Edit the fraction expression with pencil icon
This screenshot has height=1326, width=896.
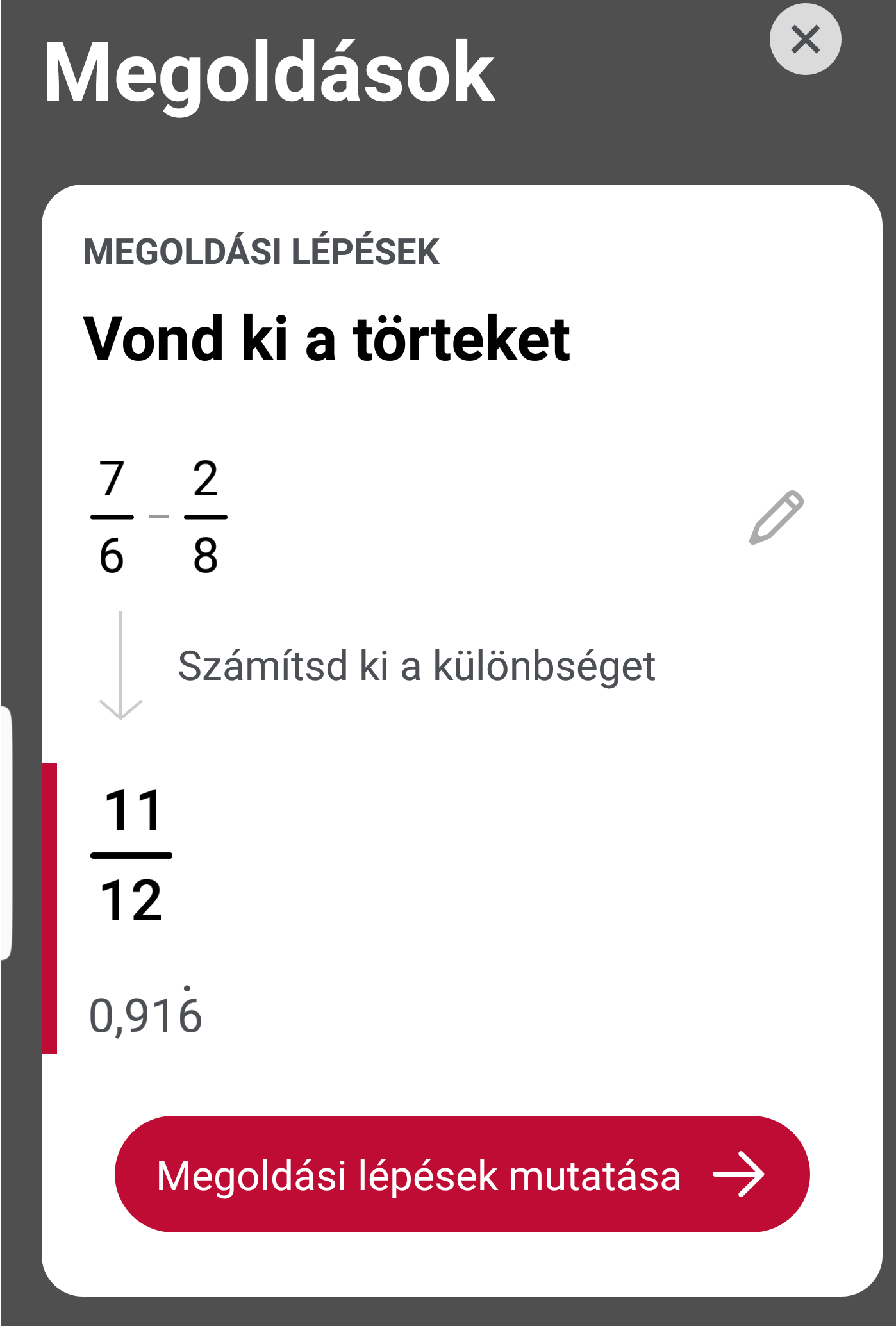[x=776, y=518]
